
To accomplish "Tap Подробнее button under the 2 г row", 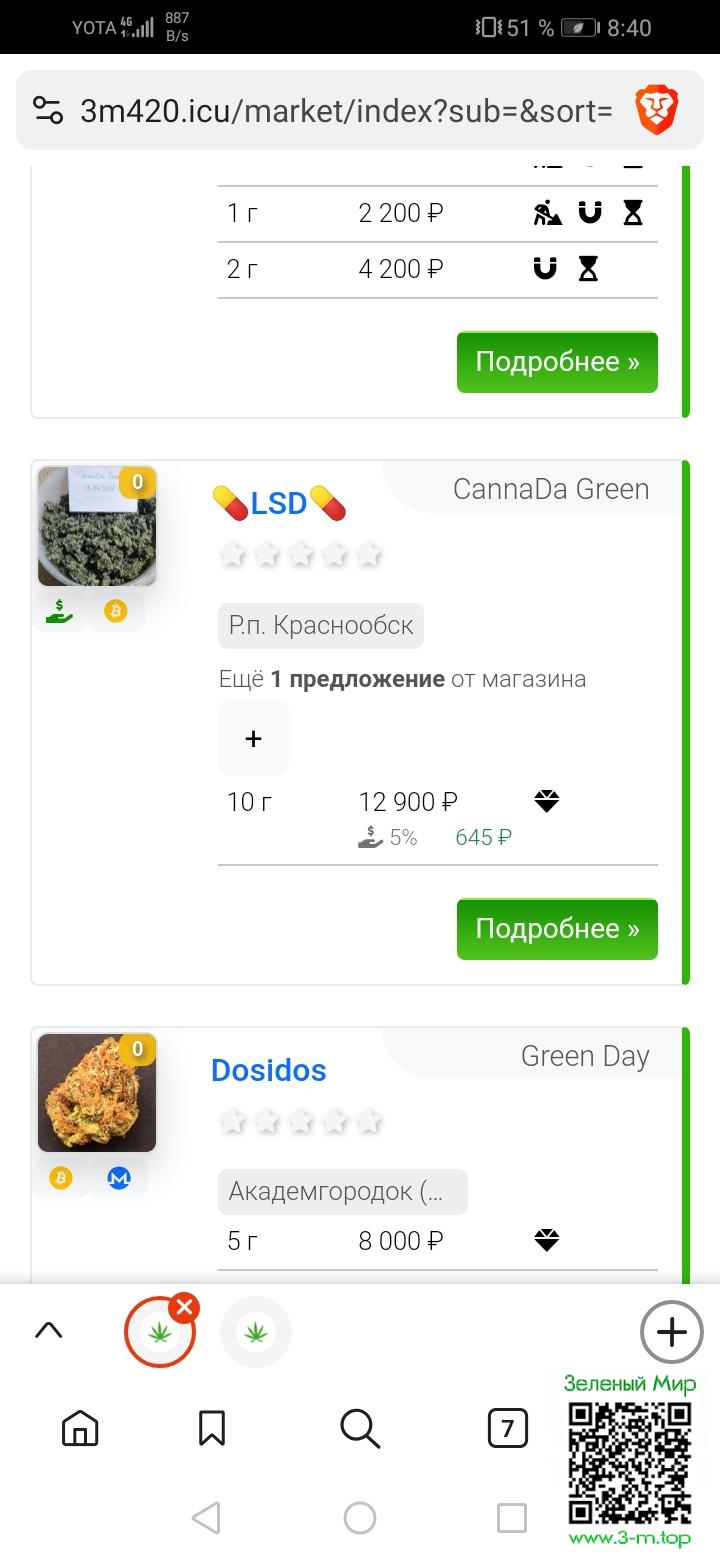I will 557,362.
